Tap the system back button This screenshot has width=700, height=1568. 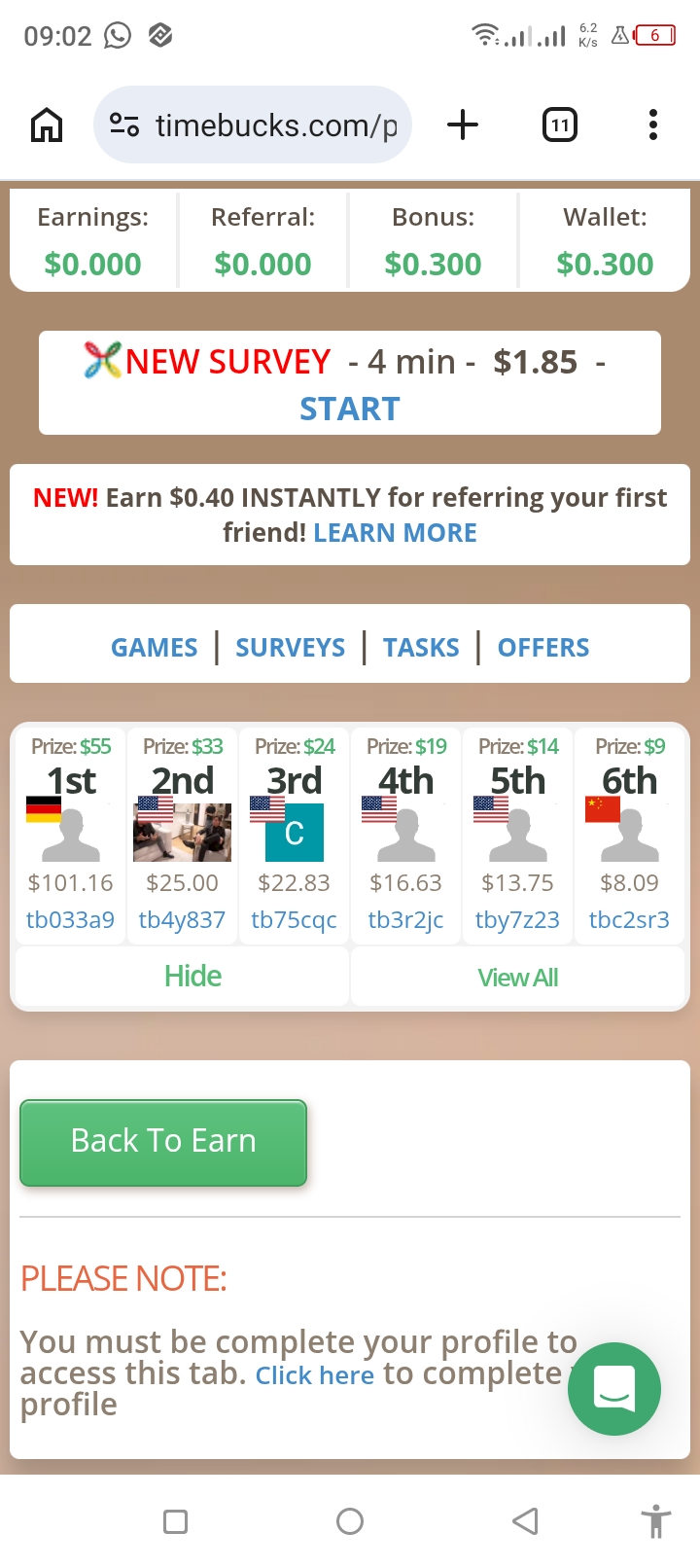[x=525, y=1521]
